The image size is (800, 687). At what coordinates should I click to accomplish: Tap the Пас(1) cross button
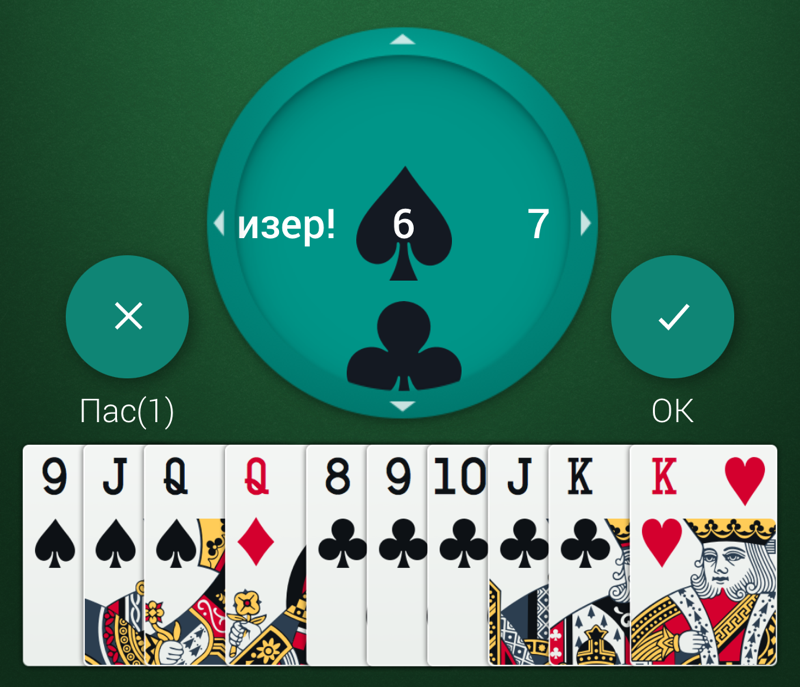point(127,317)
